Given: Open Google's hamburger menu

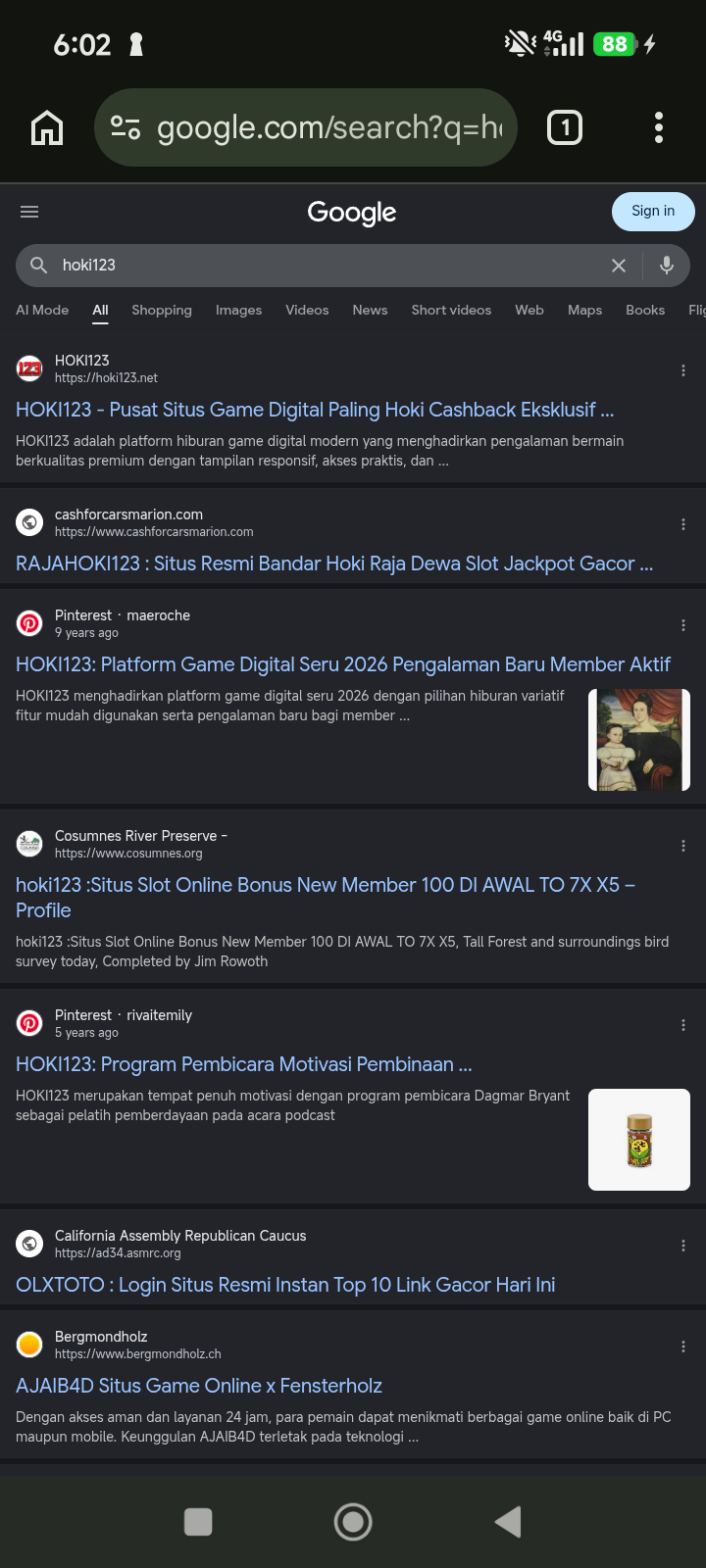Looking at the screenshot, I should click(x=29, y=212).
